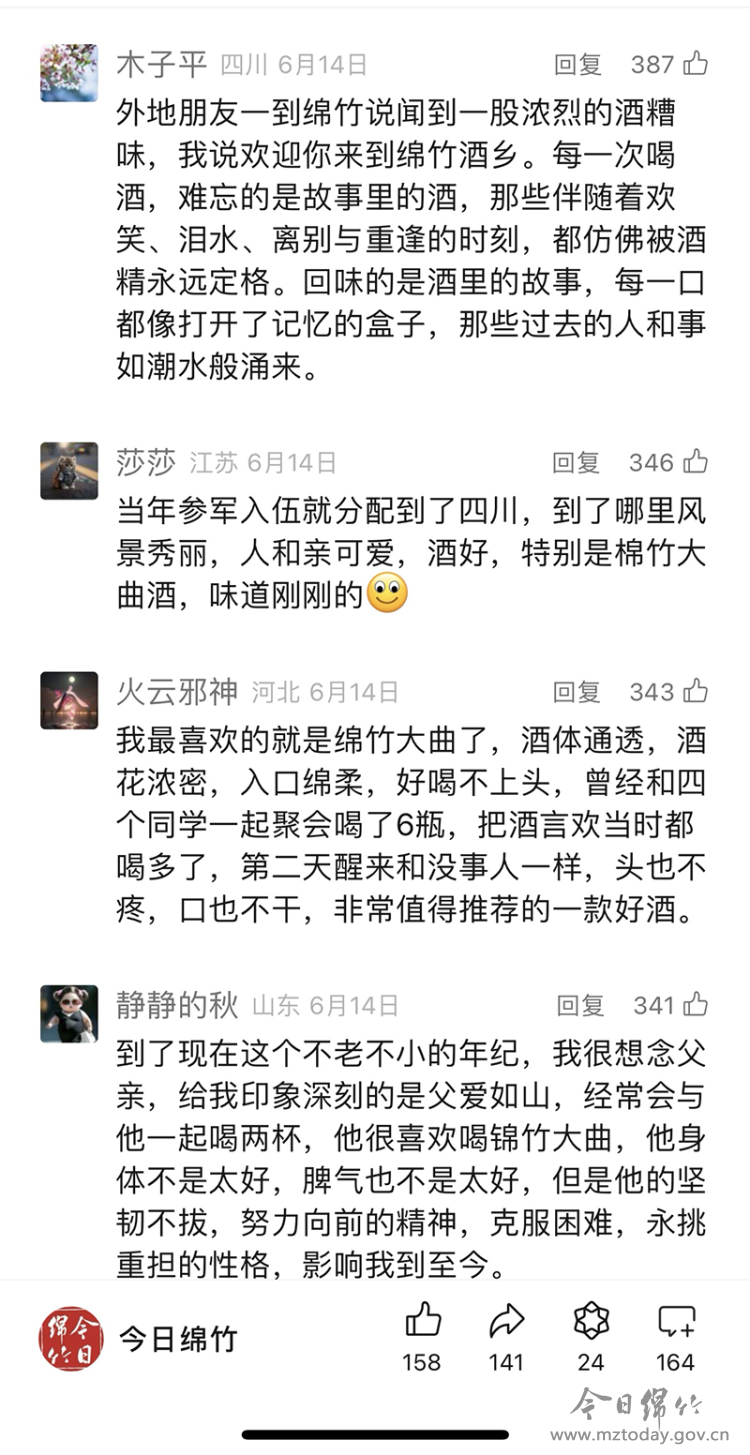Reply to 火云邪神's comment
Screen dimensions: 750x1455
coord(577,691)
